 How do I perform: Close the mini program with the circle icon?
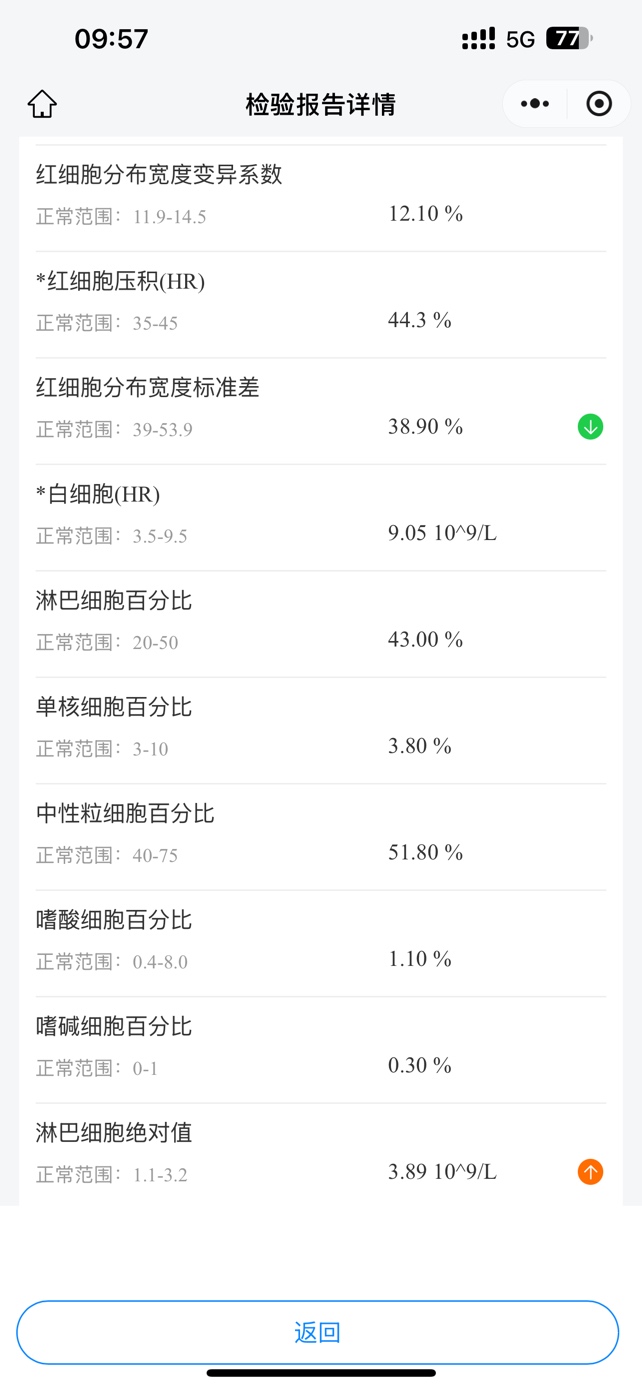click(x=599, y=104)
